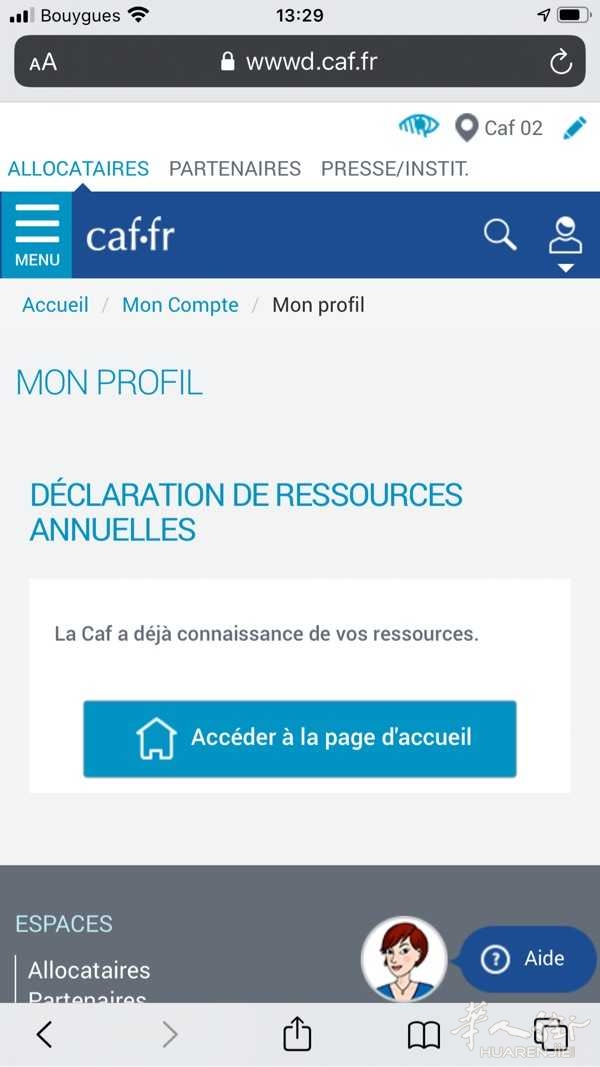The height and width of the screenshot is (1067, 600).
Task: Open Safari bookmarks
Action: (x=424, y=1035)
